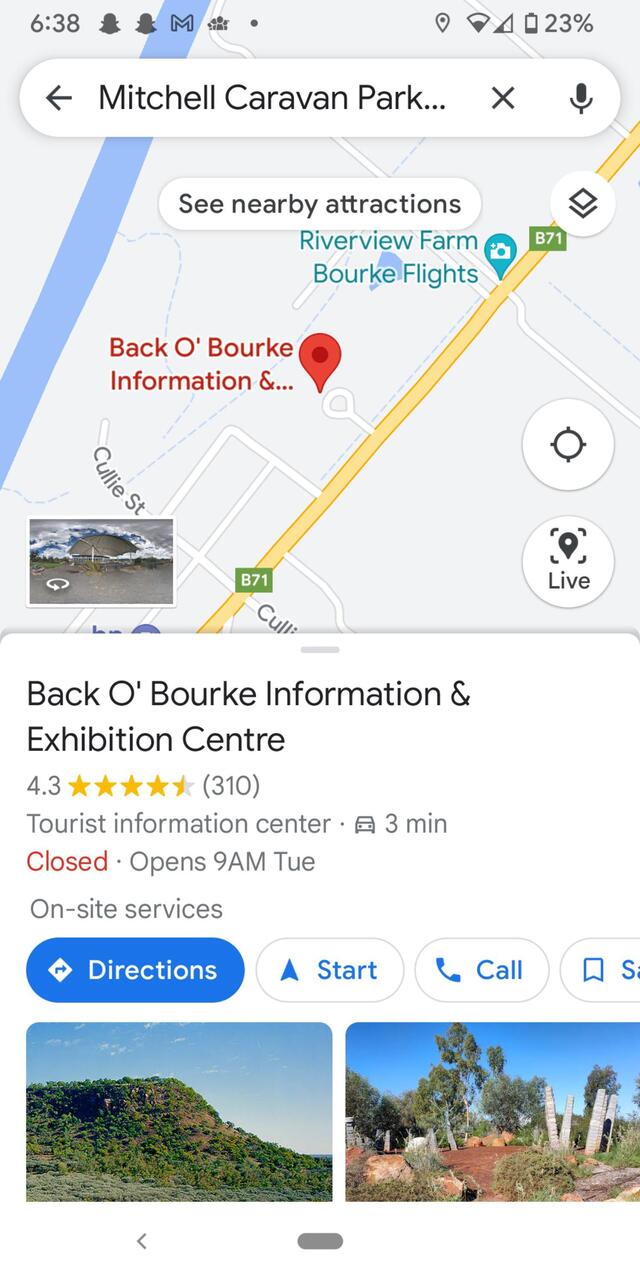Image resolution: width=640 pixels, height=1280 pixels.
Task: Tap the system back arrow
Action: [141, 1241]
